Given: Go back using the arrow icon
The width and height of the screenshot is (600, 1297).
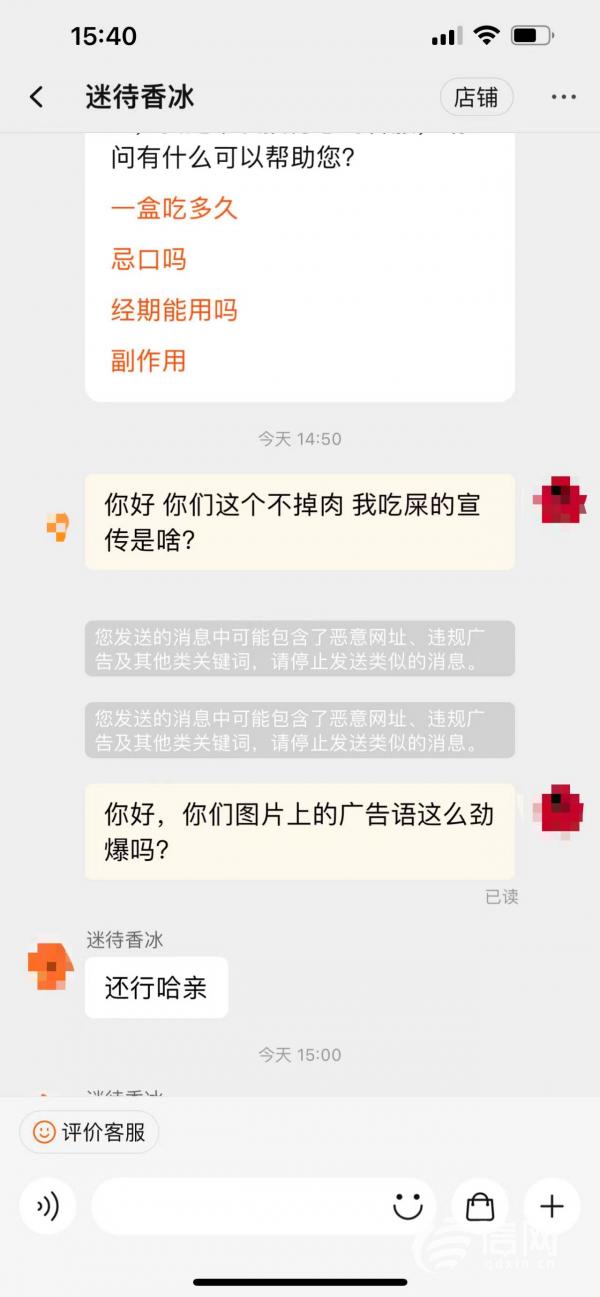Looking at the screenshot, I should coord(37,97).
